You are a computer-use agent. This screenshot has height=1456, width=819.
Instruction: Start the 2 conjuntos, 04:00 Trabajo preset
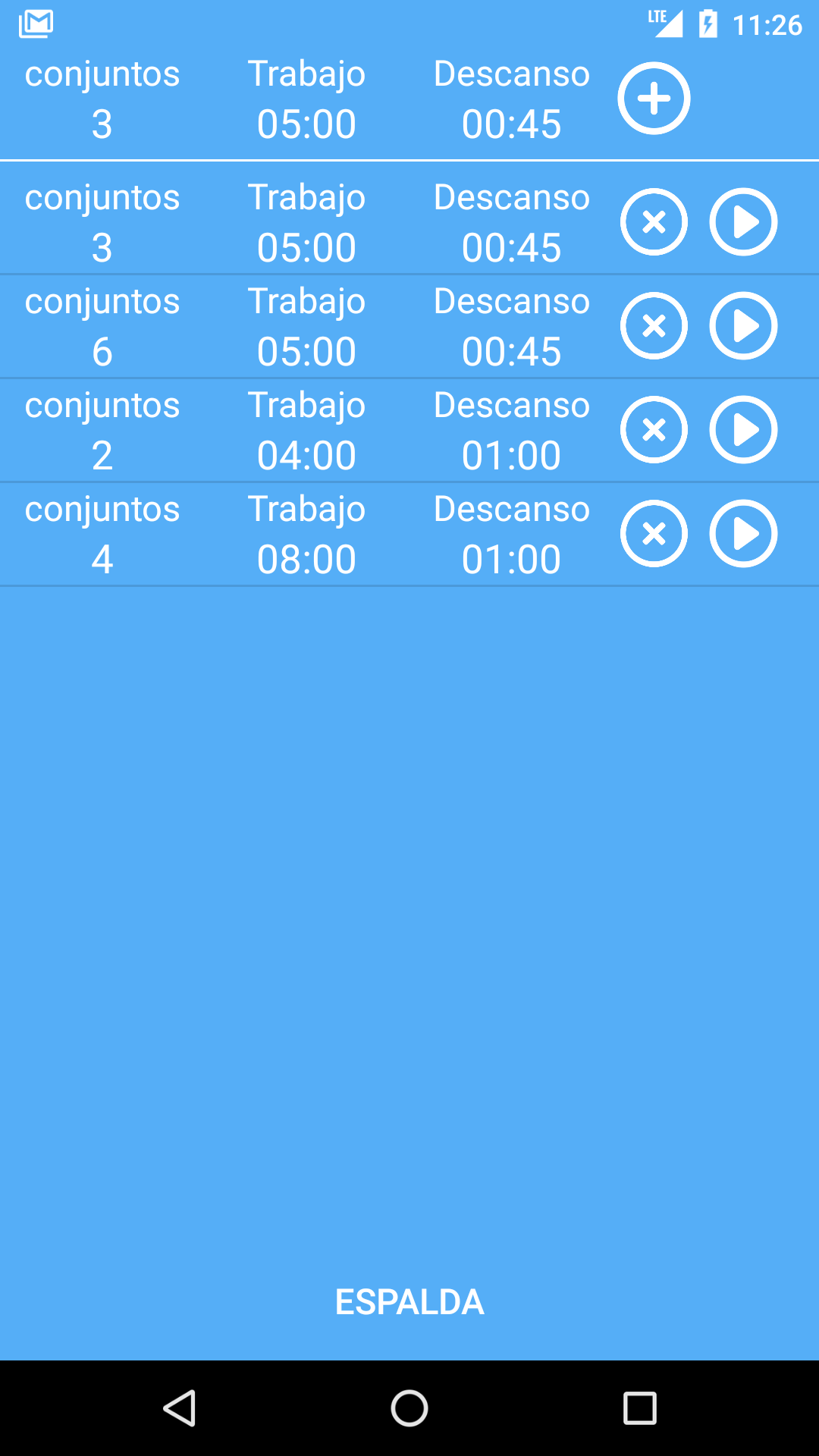[x=743, y=430]
